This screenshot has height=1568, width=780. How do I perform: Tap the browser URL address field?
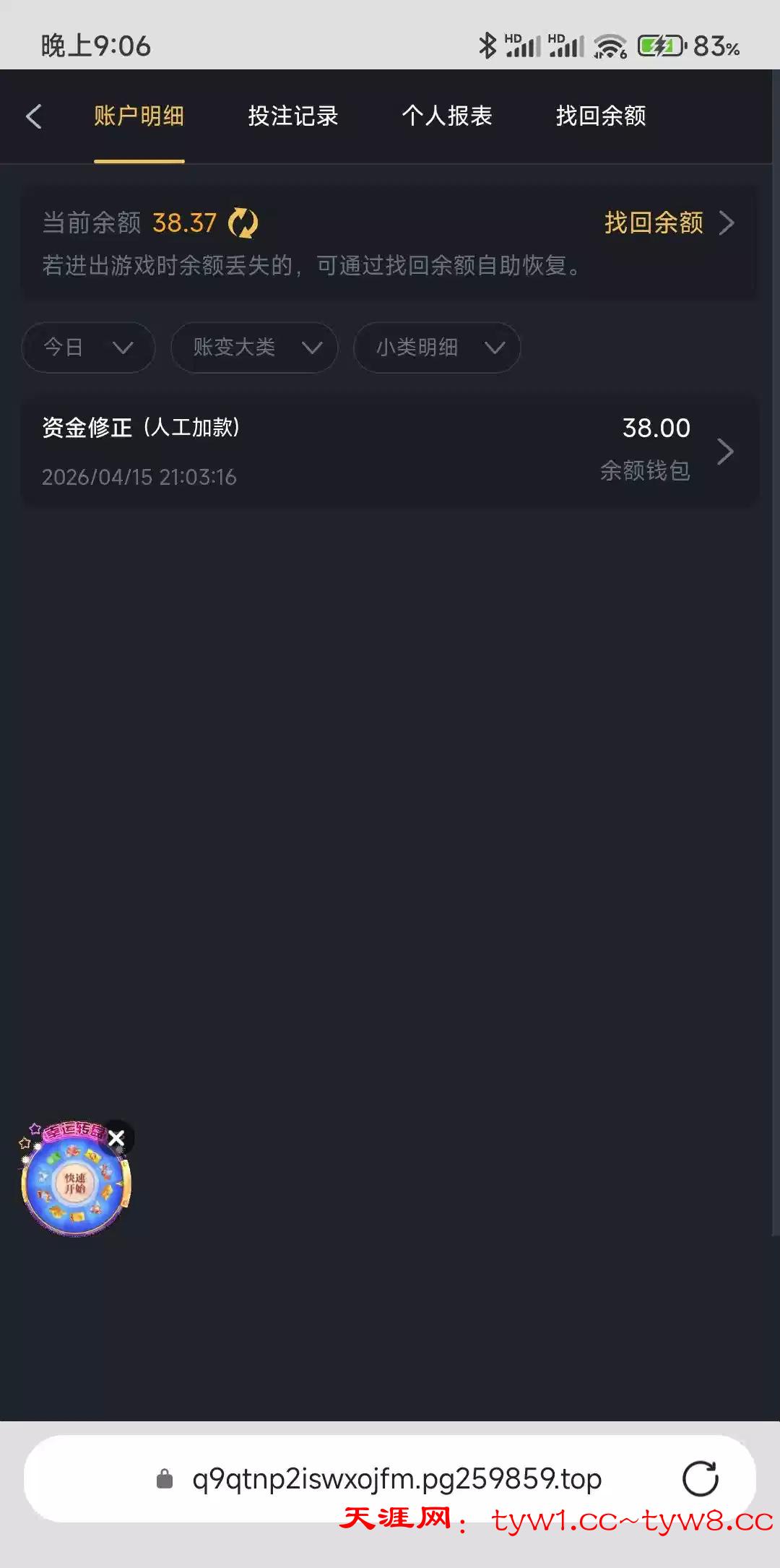(x=396, y=1478)
